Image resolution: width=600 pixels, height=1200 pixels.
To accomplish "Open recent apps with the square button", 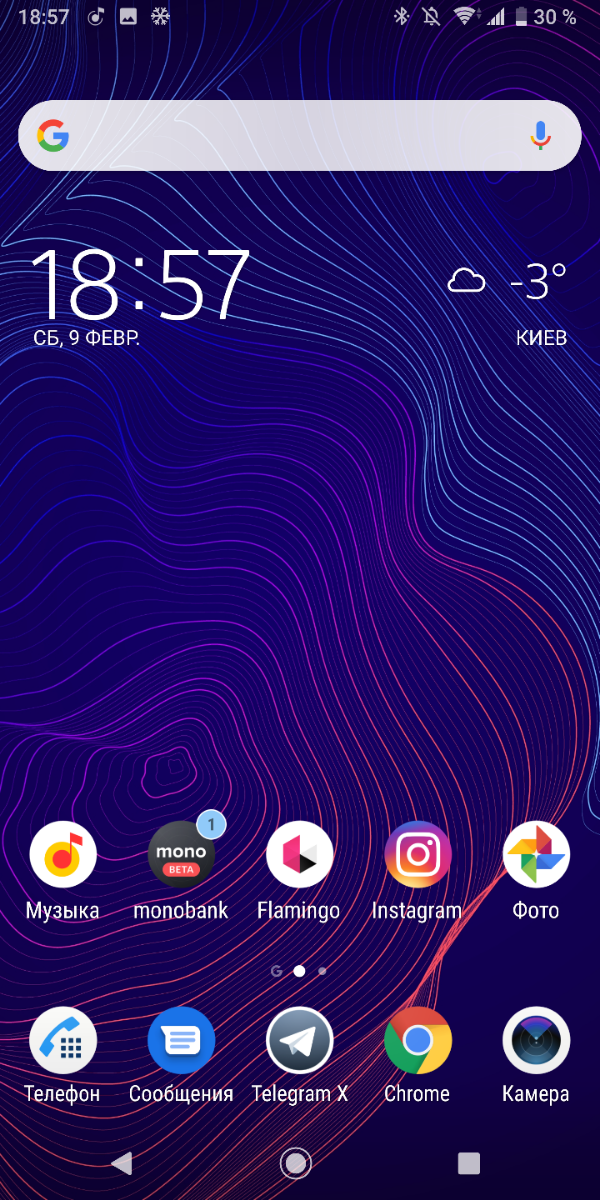I will pyautogui.click(x=468, y=1162).
